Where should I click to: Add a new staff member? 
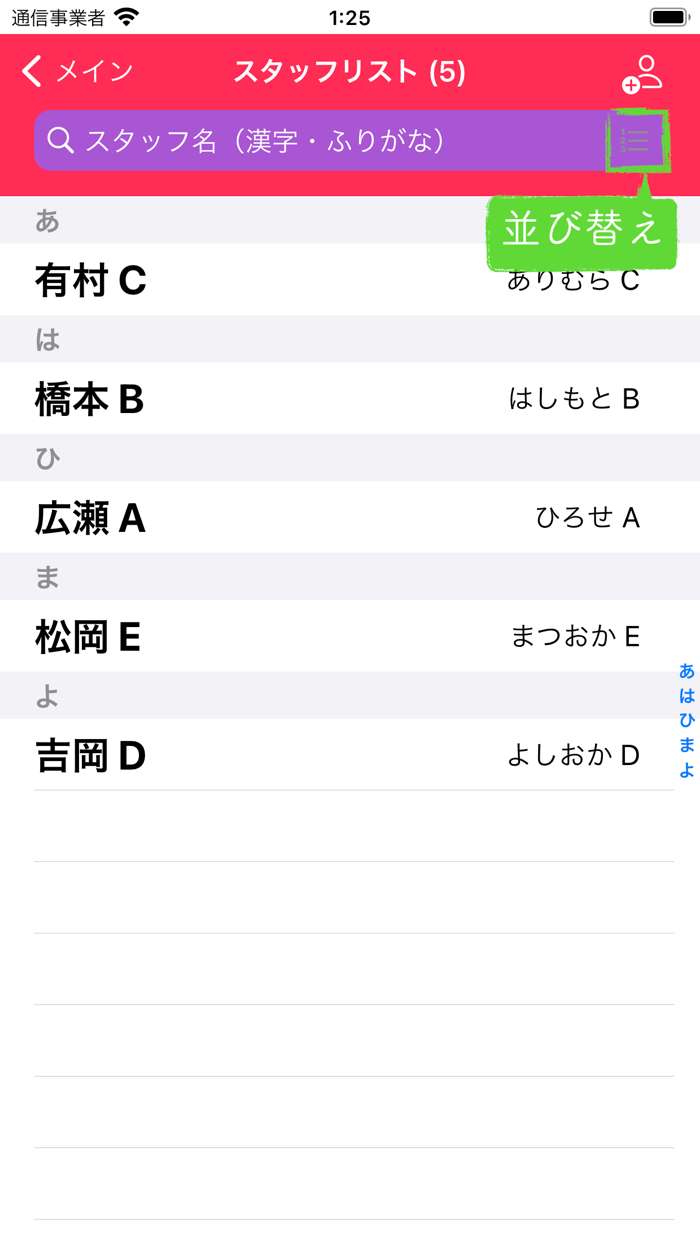(641, 74)
